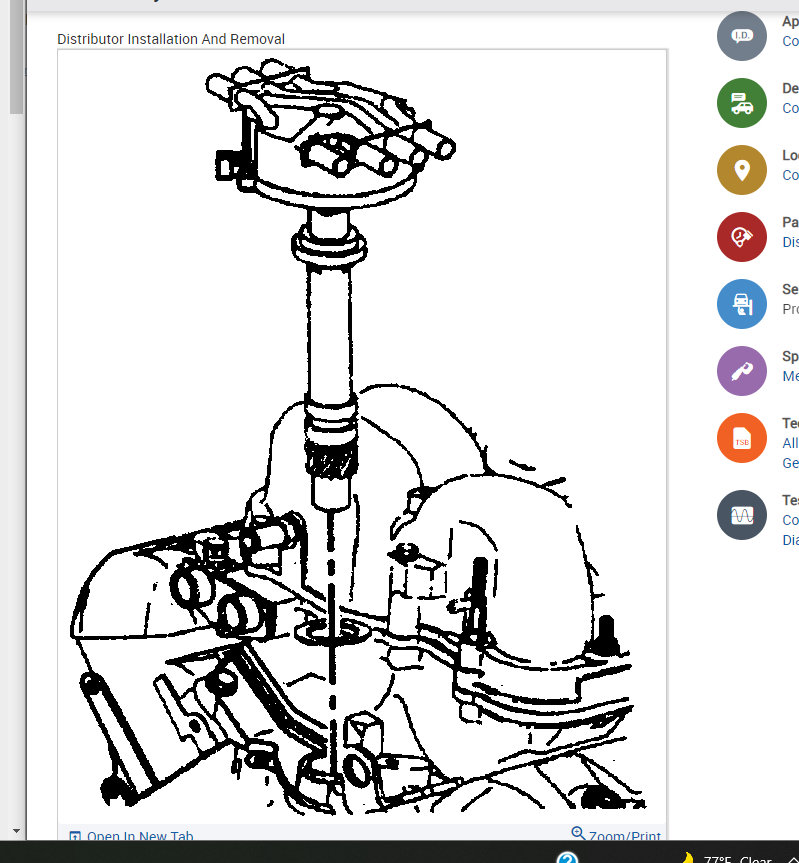Open the Locations pin icon
Viewport: 799px width, 863px height.
tap(742, 170)
